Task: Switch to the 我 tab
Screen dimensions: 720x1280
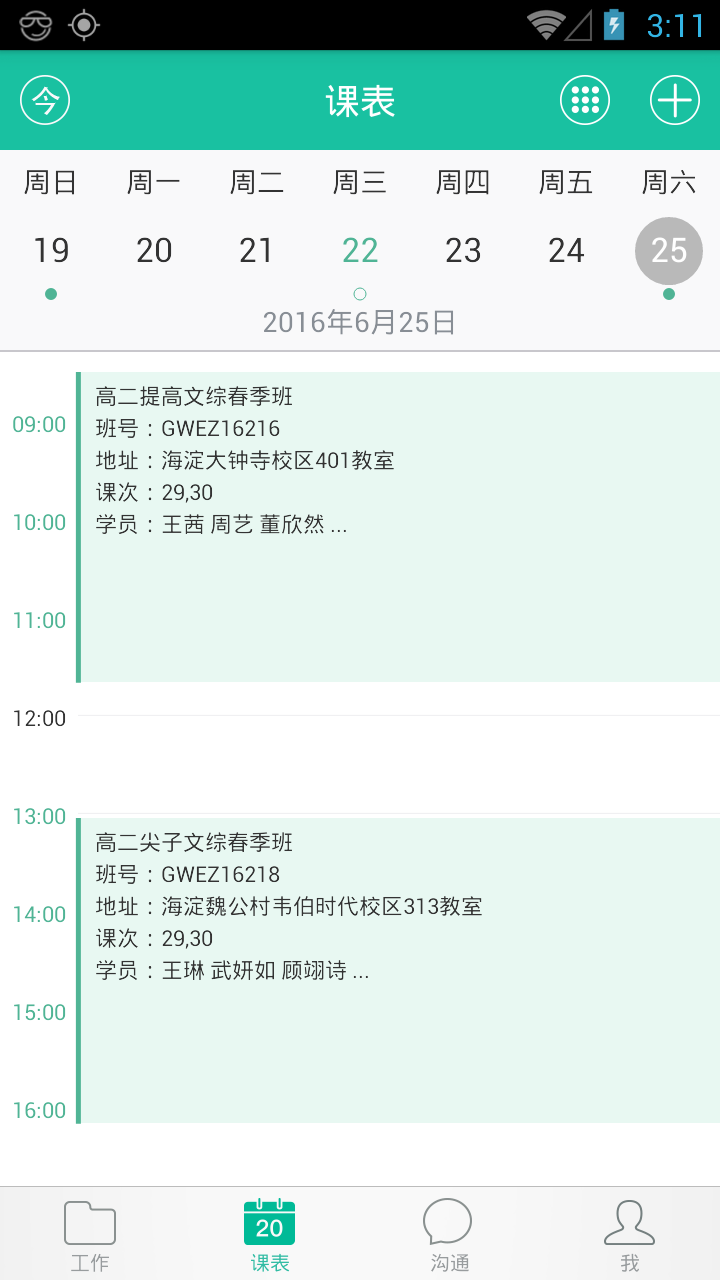Action: 629,1232
